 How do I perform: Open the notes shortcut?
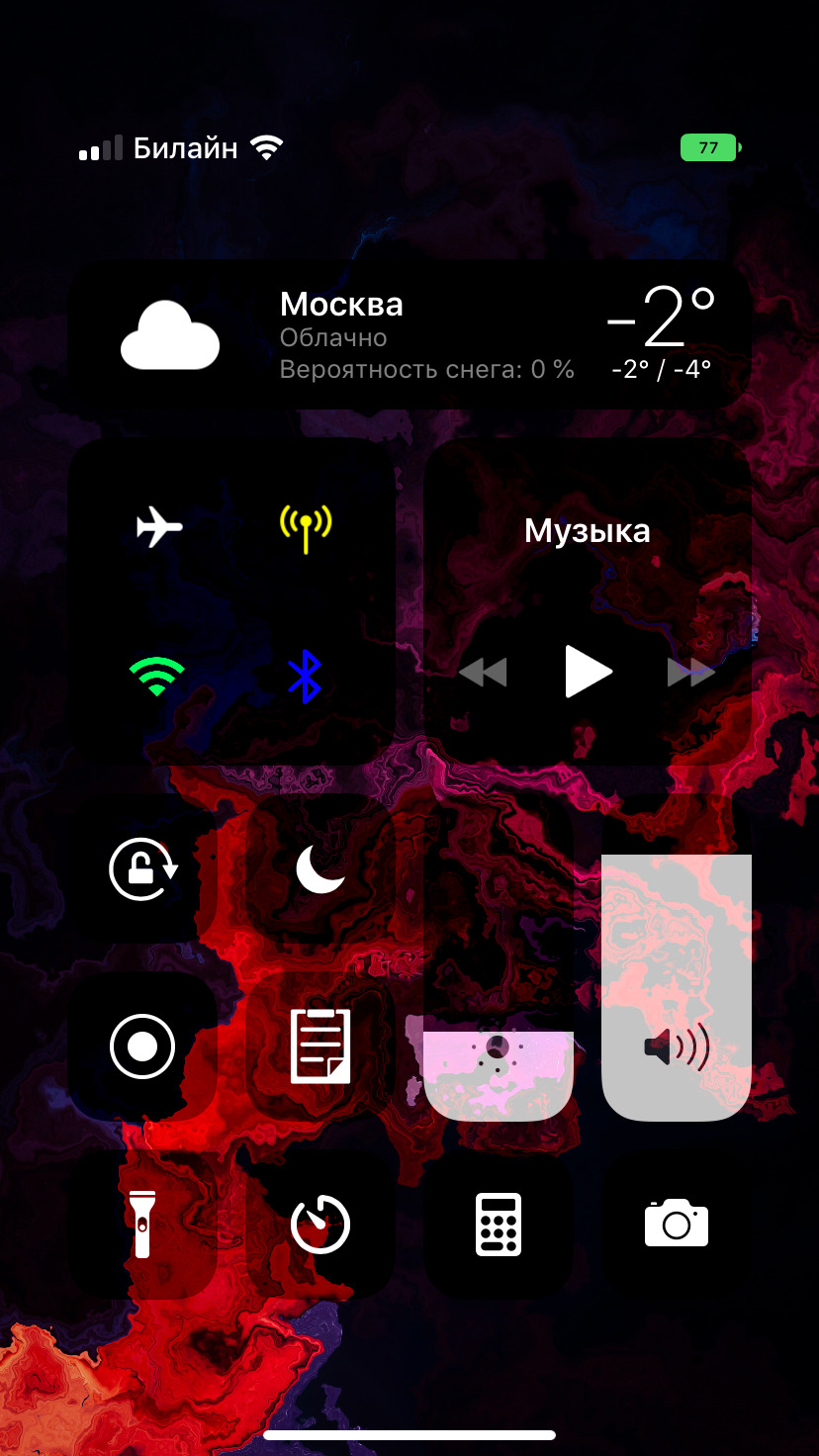click(x=320, y=1046)
